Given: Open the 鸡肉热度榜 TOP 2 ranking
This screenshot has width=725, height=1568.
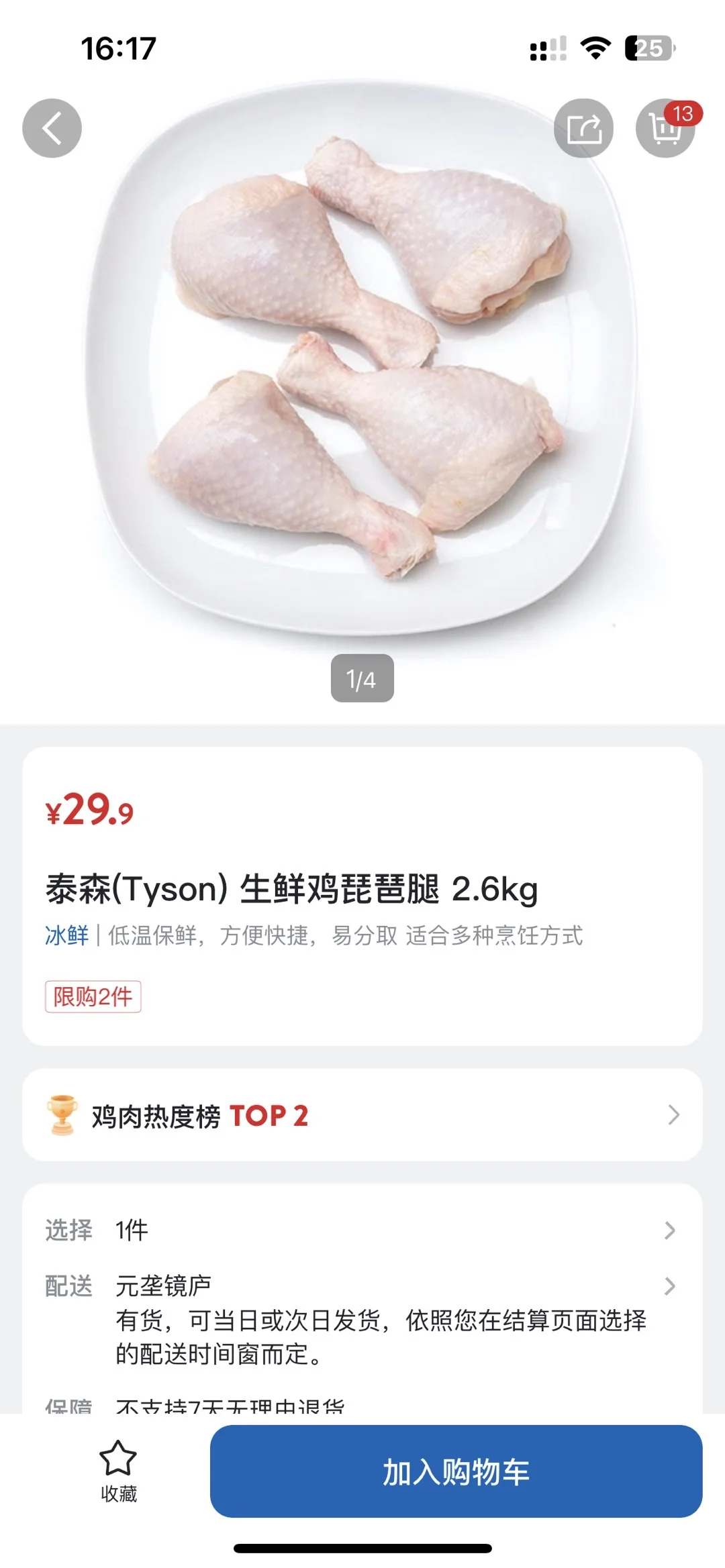Looking at the screenshot, I should click(x=362, y=1115).
